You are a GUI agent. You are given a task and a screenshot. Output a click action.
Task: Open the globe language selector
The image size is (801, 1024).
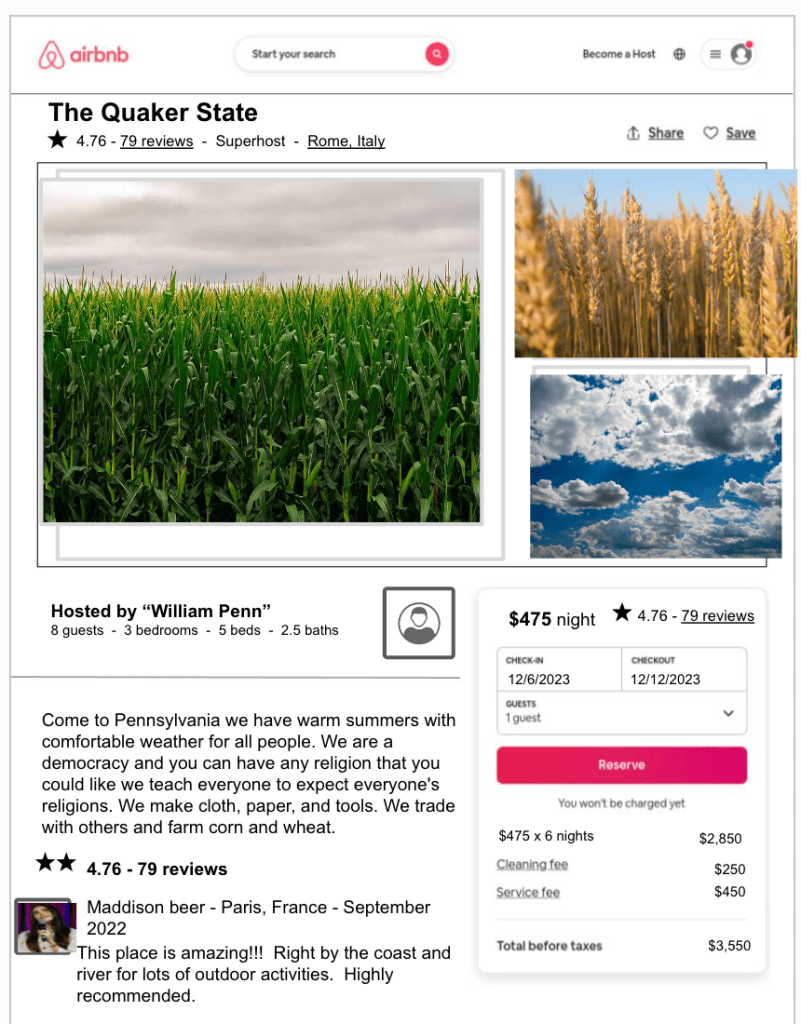680,54
